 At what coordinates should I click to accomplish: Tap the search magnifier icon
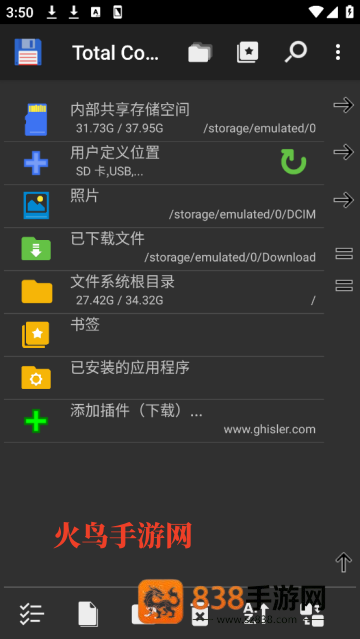[296, 52]
